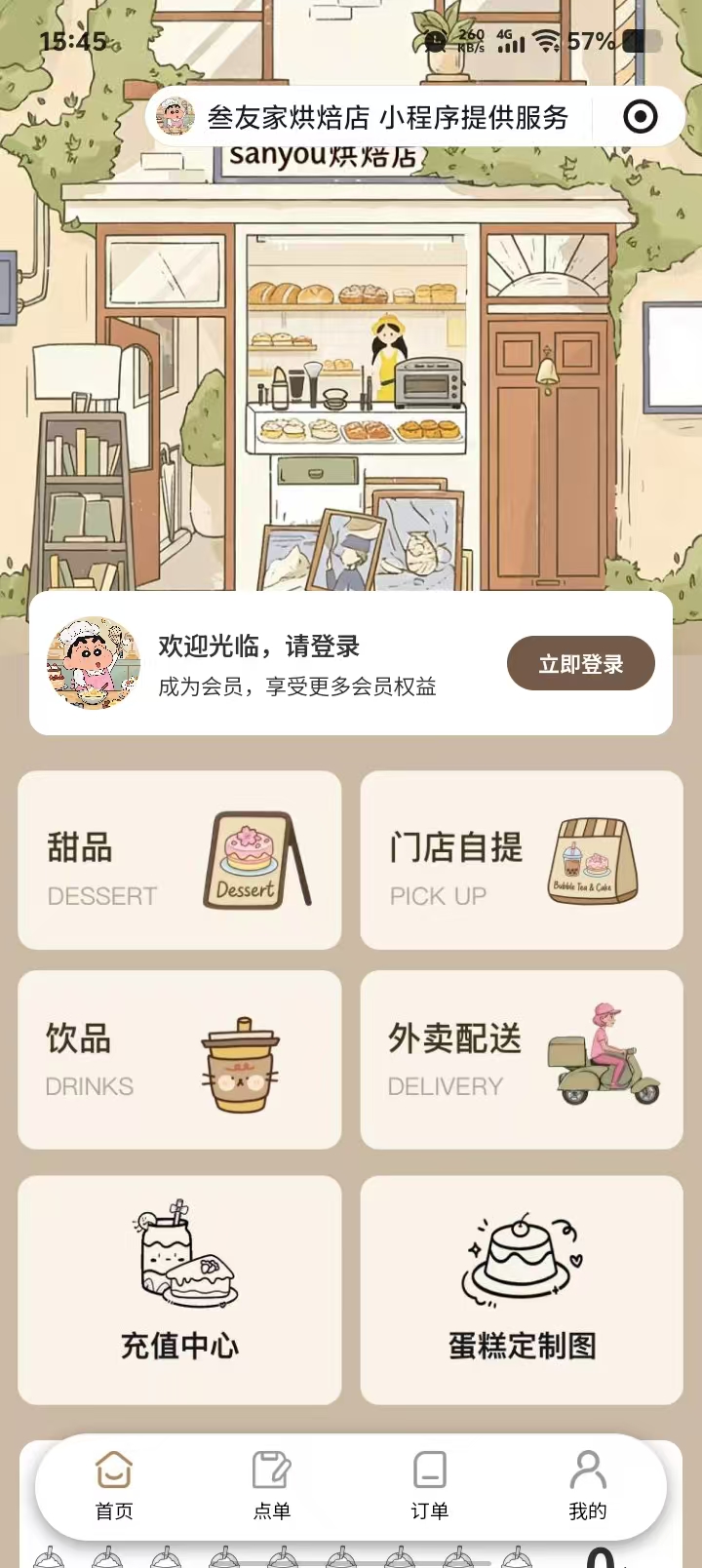702x1568 pixels.
Task: Open the 甜品 Dessert category card
Action: (179, 860)
